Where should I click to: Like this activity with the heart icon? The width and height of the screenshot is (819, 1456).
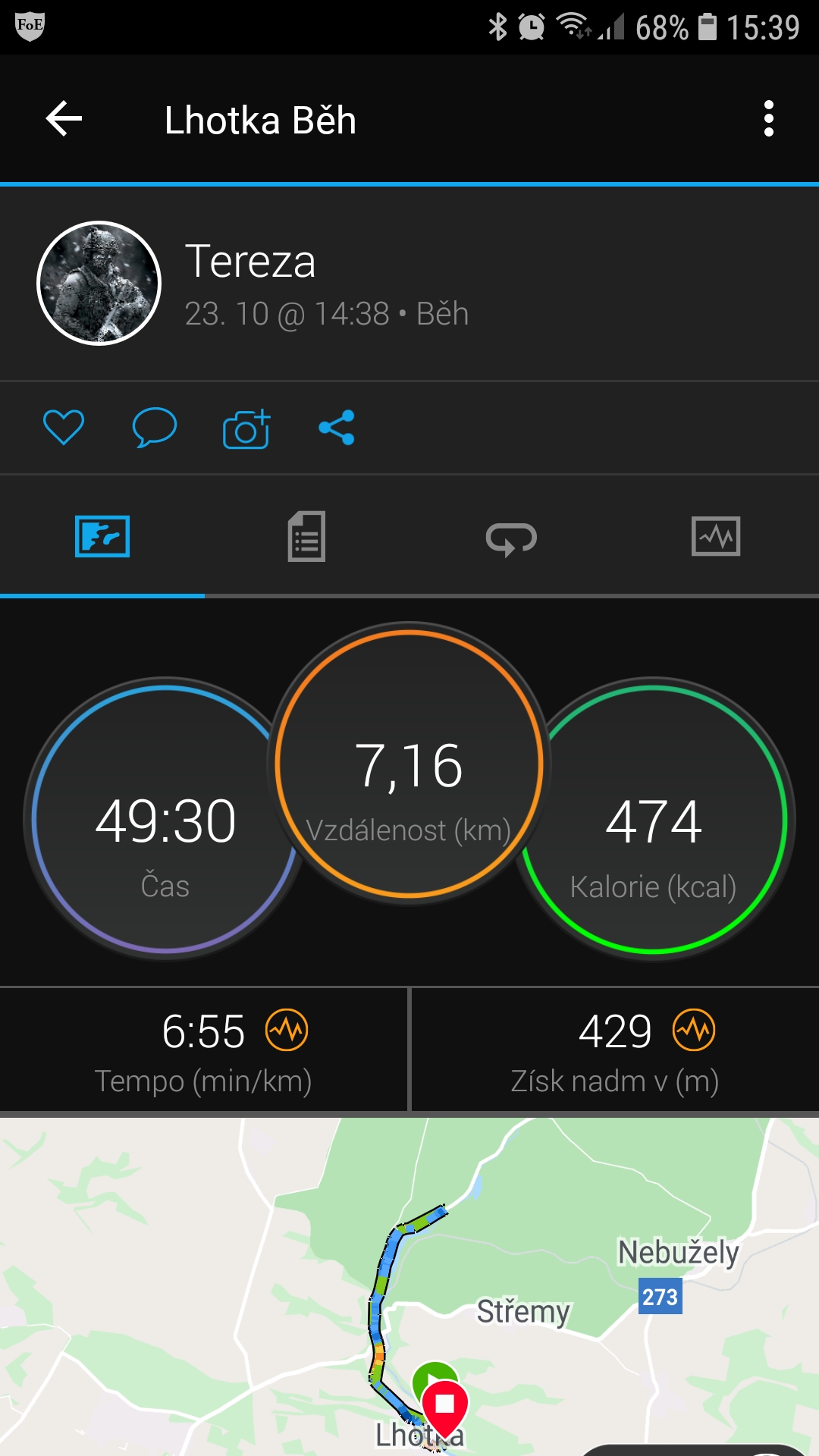(x=64, y=427)
